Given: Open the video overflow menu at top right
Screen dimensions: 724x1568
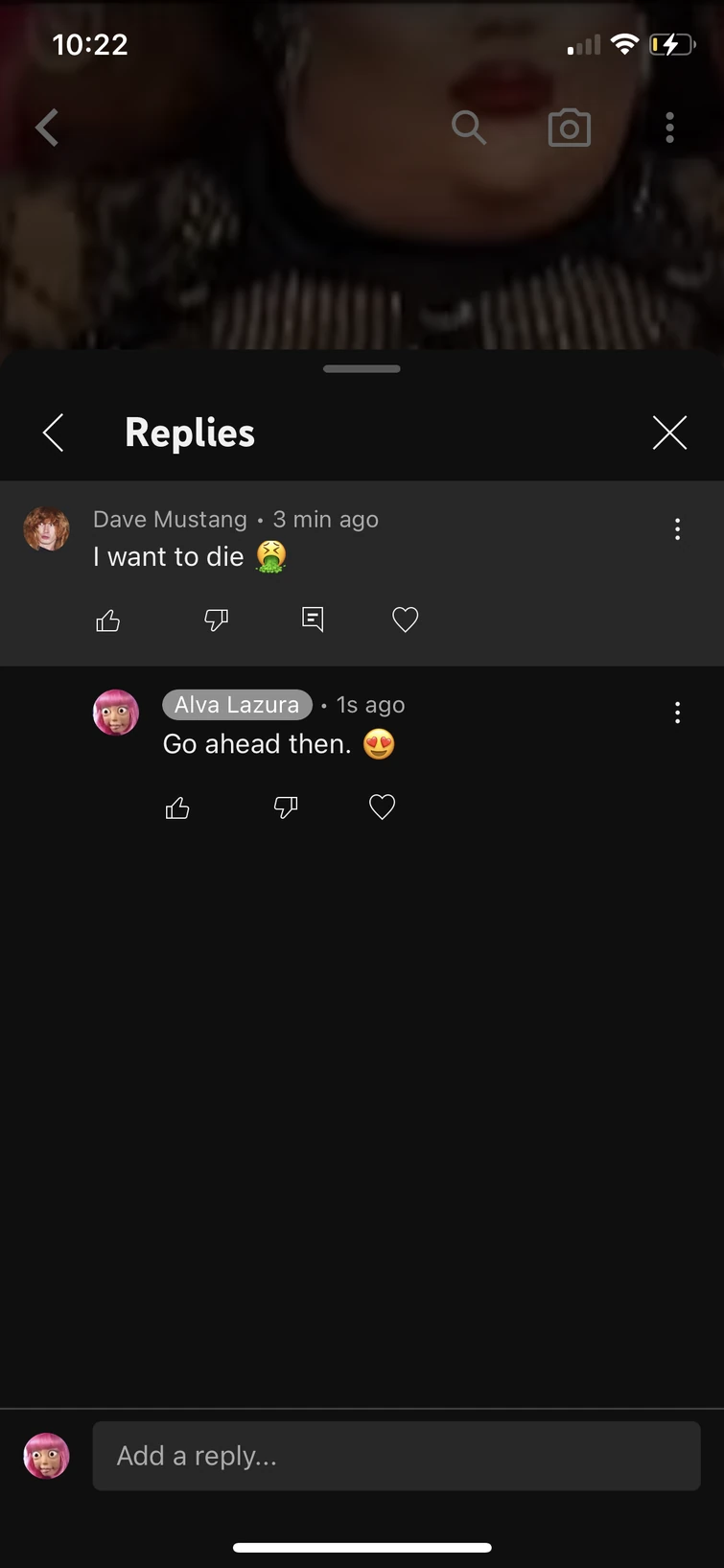Looking at the screenshot, I should coord(668,127).
